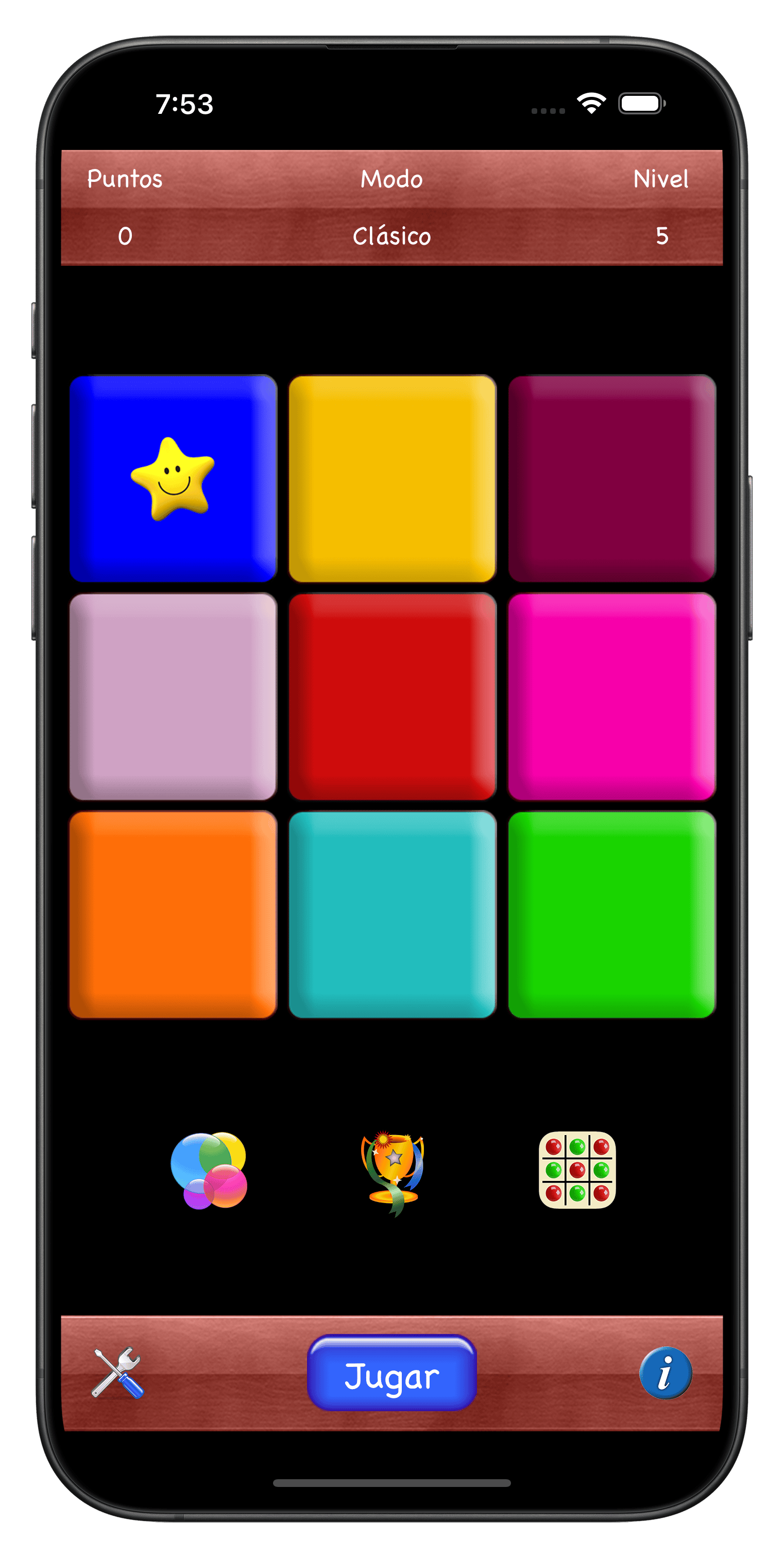Tap the teal tile
This screenshot has width=784, height=1556.
click(x=392, y=915)
